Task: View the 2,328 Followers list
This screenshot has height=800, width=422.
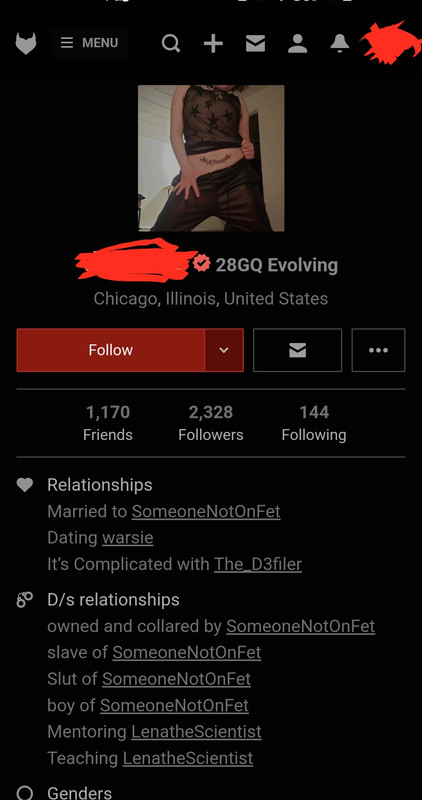Action: 211,423
